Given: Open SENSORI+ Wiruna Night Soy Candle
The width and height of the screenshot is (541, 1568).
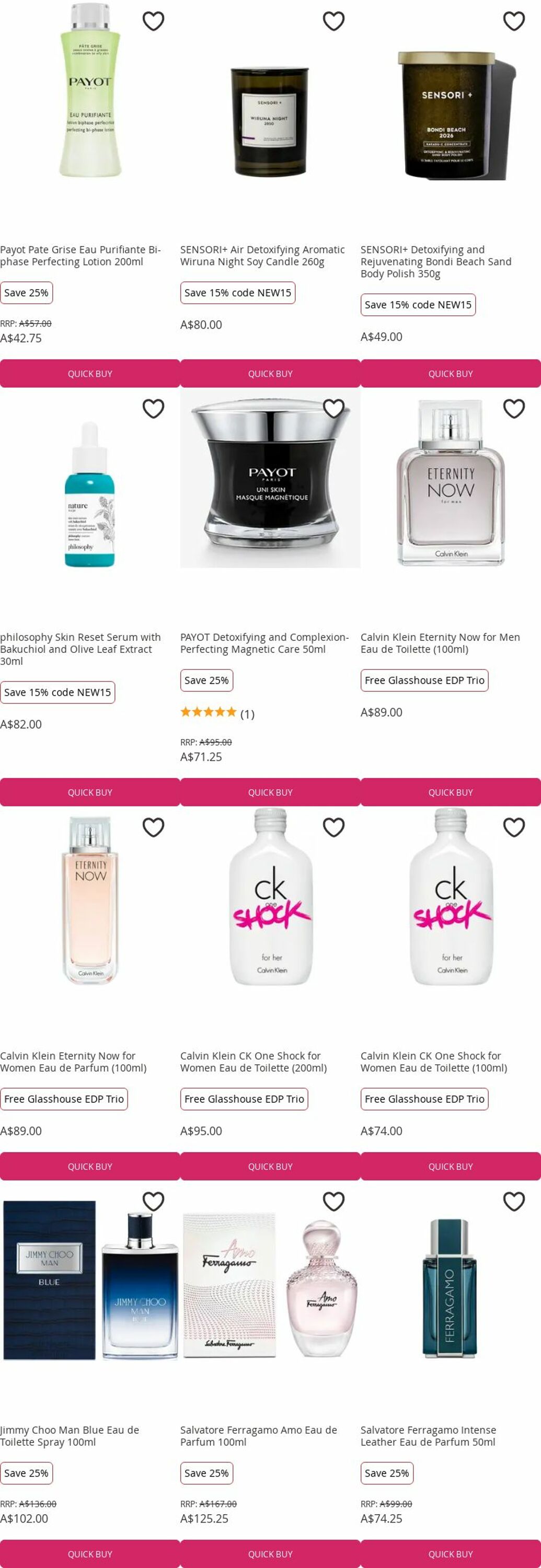Looking at the screenshot, I should pos(262,255).
